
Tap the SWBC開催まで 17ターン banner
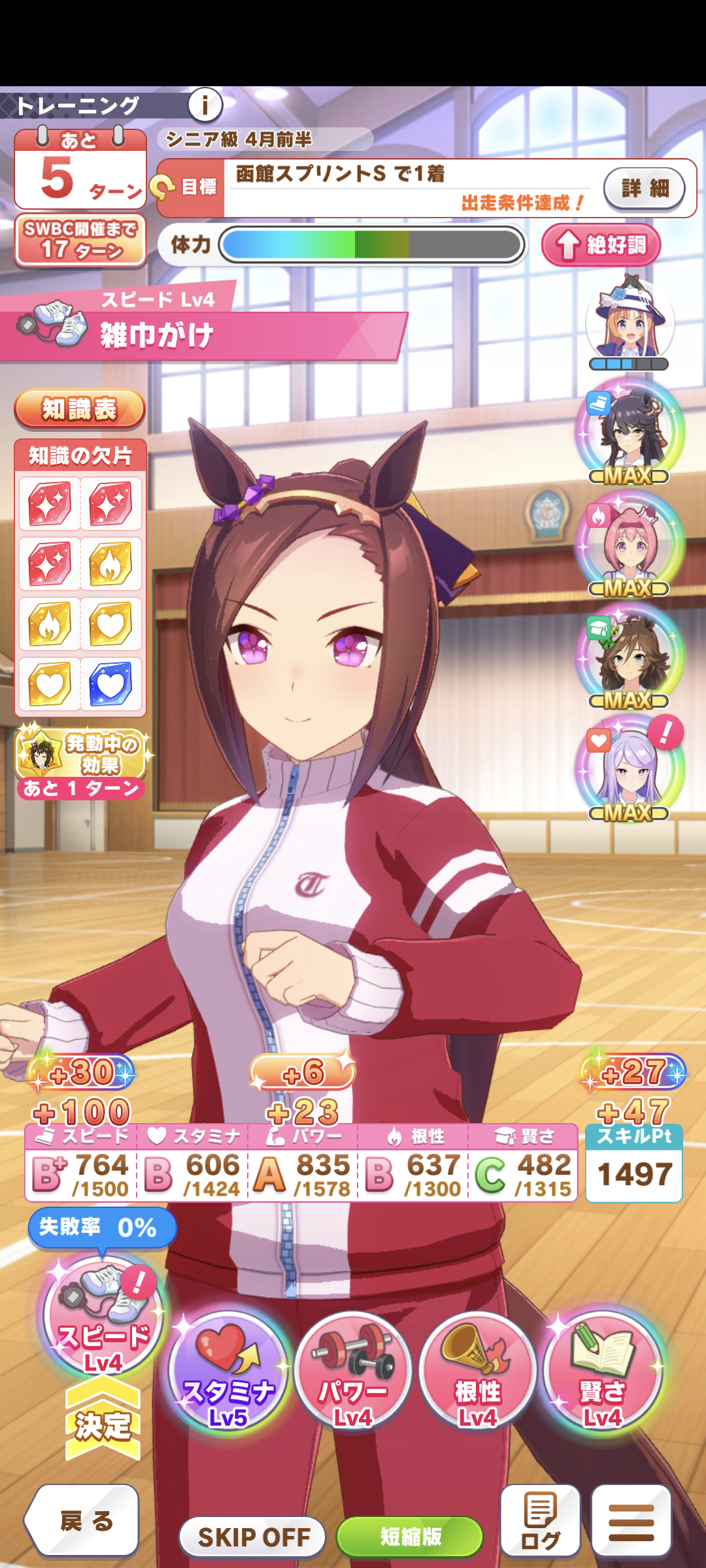[x=80, y=240]
